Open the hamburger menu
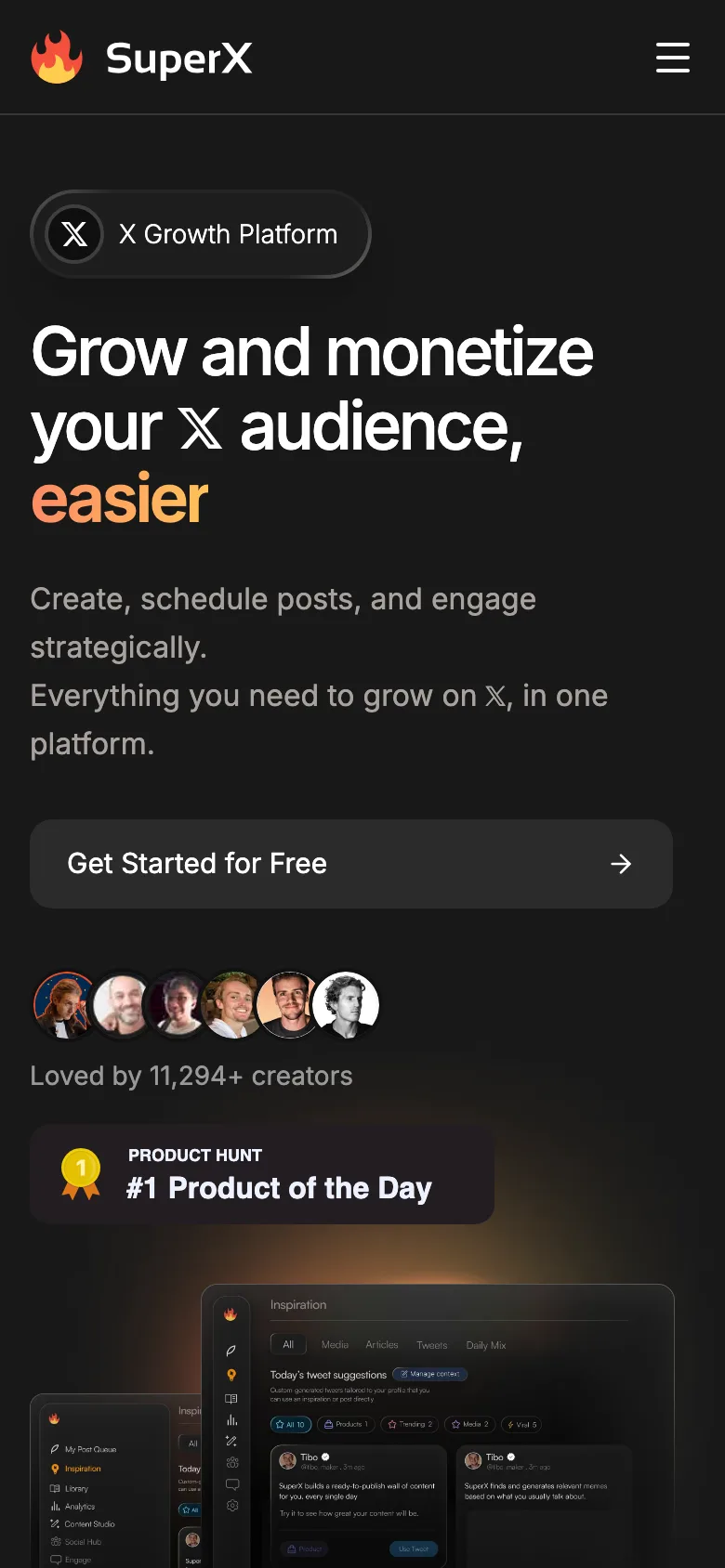 coord(672,58)
